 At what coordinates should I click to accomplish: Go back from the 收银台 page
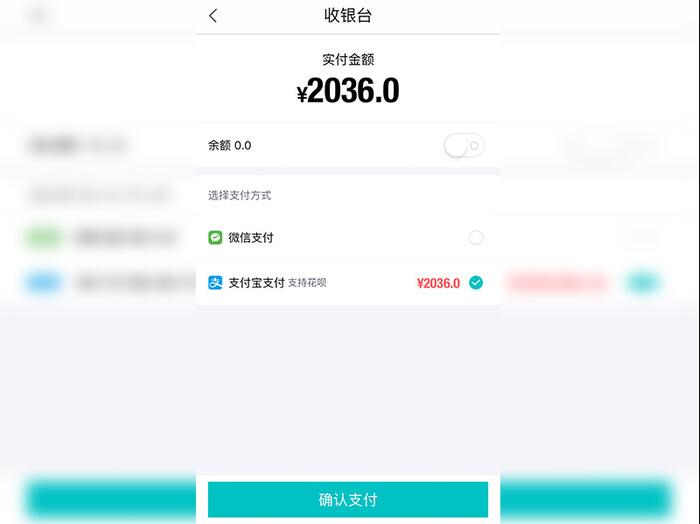coord(213,16)
